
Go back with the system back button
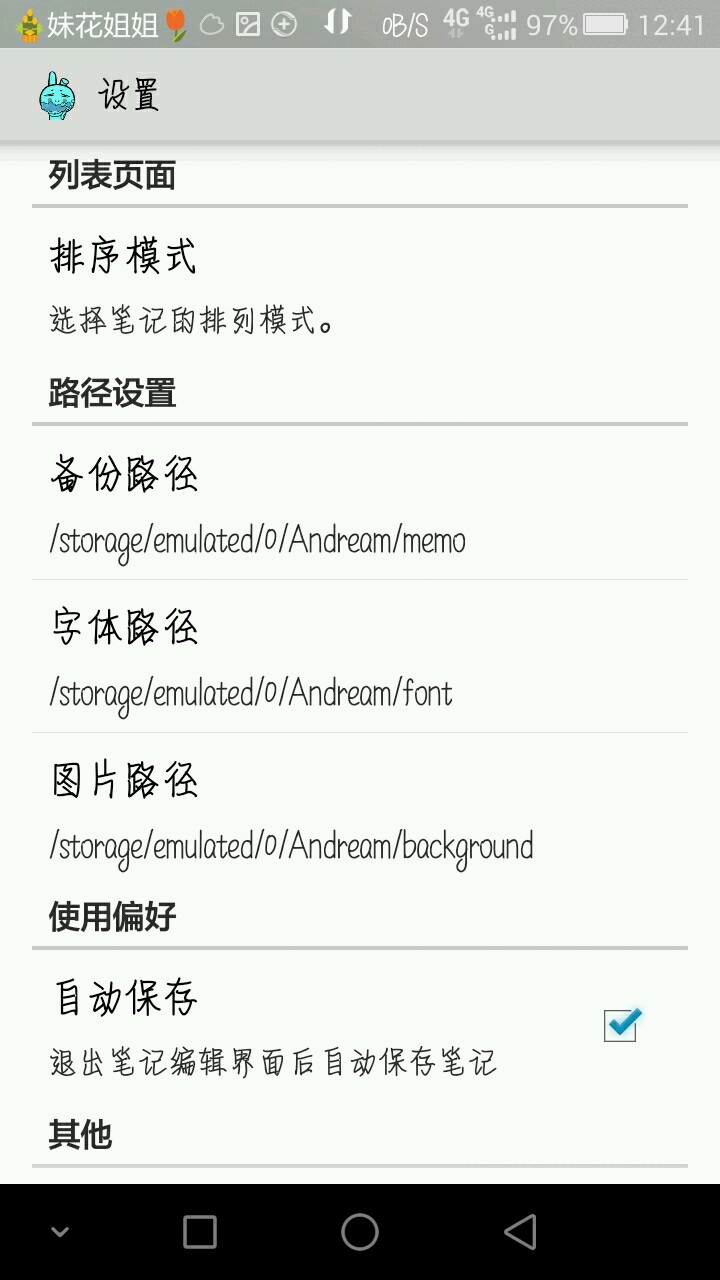(x=520, y=1232)
